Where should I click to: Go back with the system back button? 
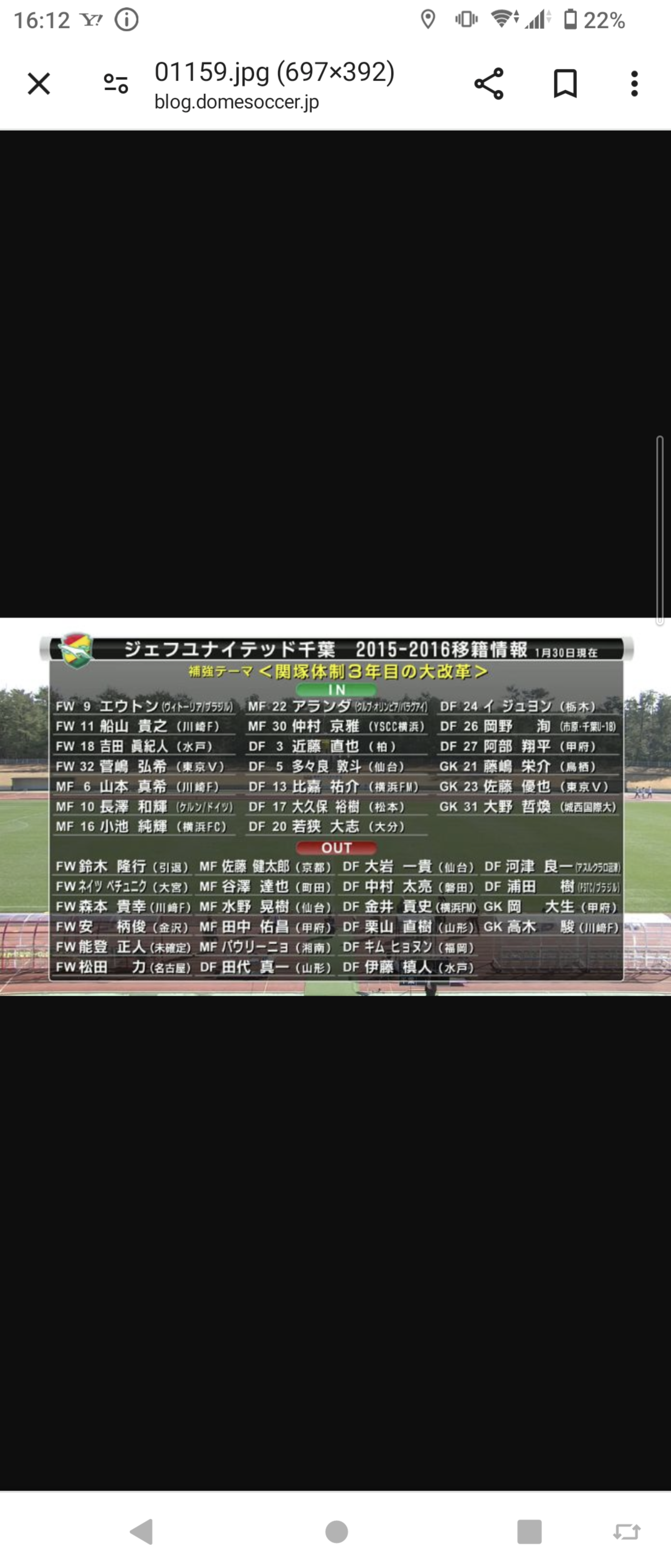pos(142,1531)
